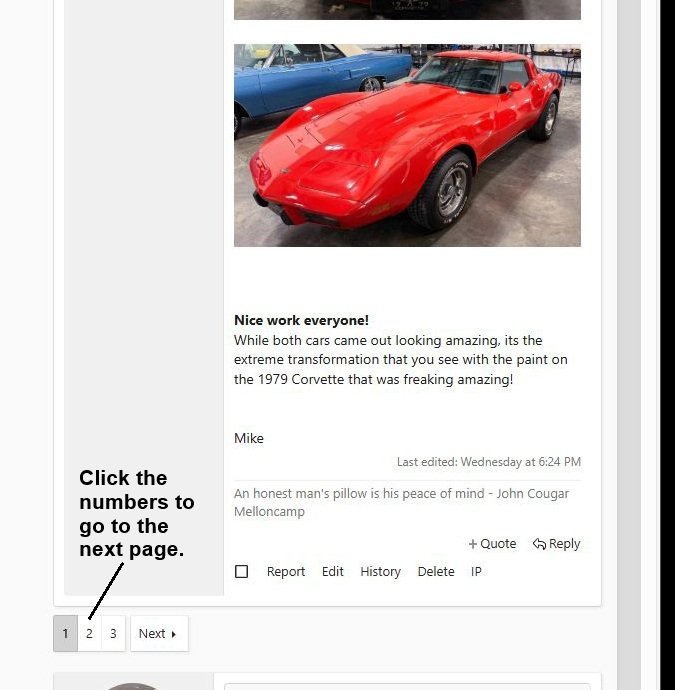Report this post
Viewport: 675px width, 690px height.
[286, 572]
